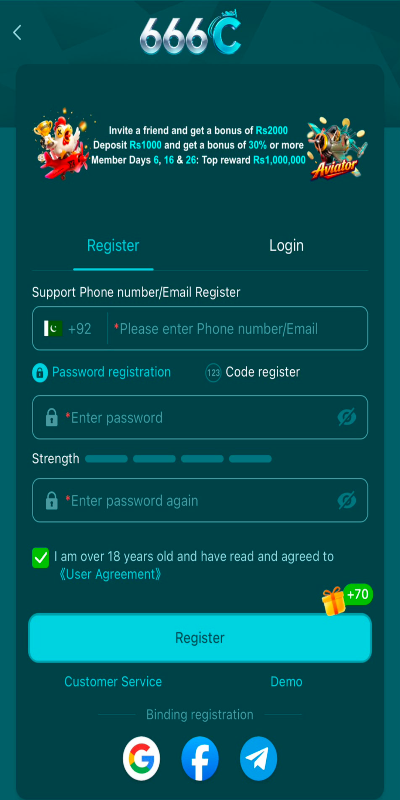Register with Facebook

(200, 758)
